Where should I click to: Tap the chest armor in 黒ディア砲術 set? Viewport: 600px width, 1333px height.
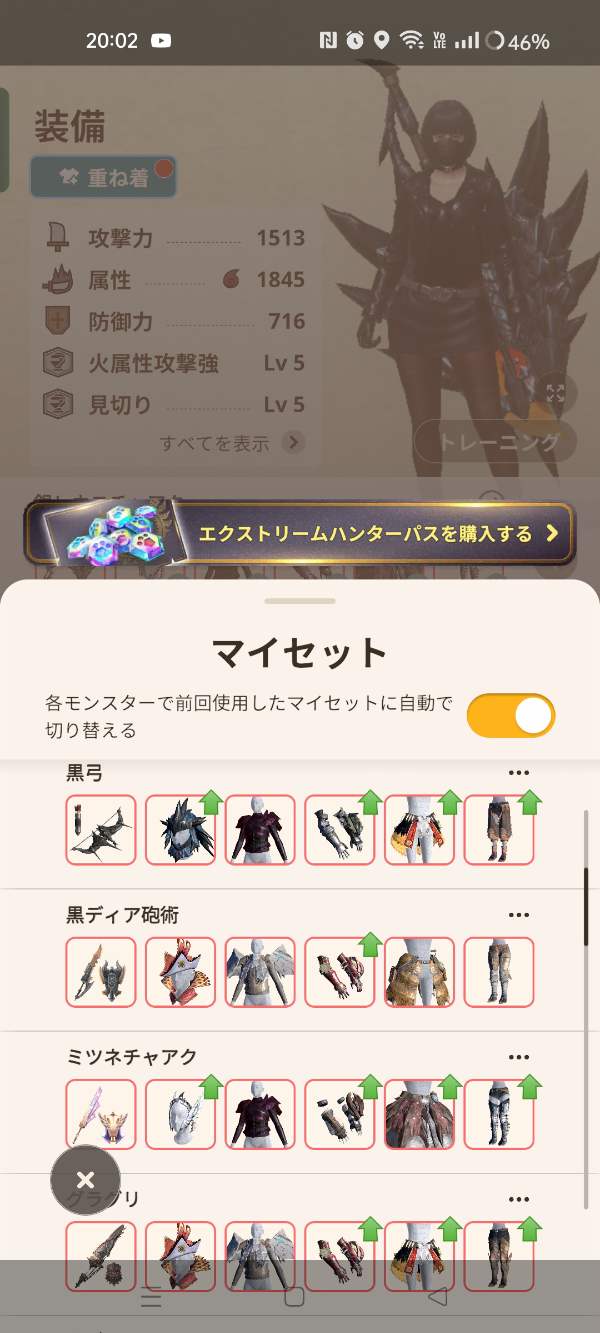(x=260, y=972)
